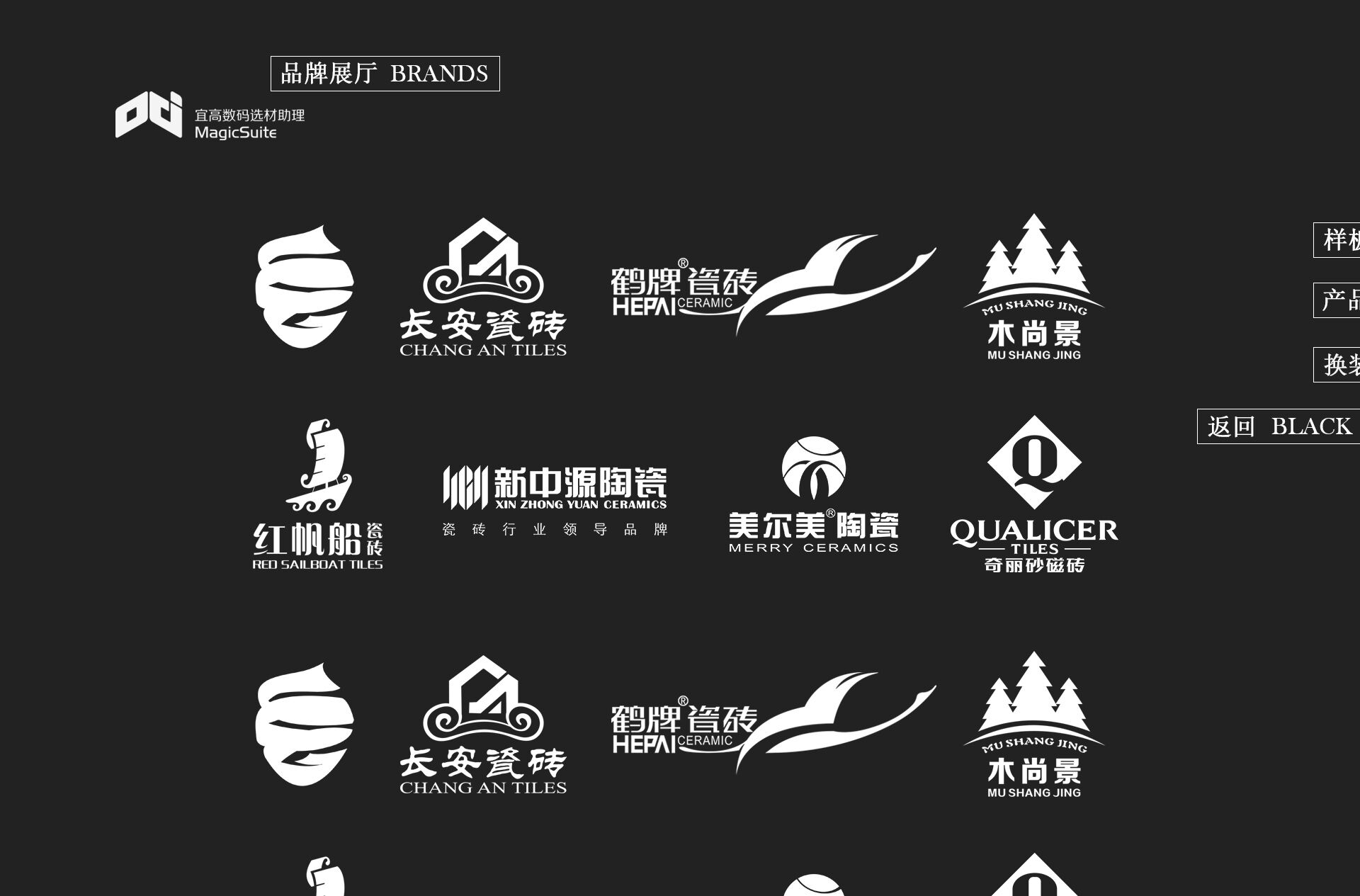Tap the 换装 button at the right edge
Screen dimensions: 1360x896
click(1339, 365)
